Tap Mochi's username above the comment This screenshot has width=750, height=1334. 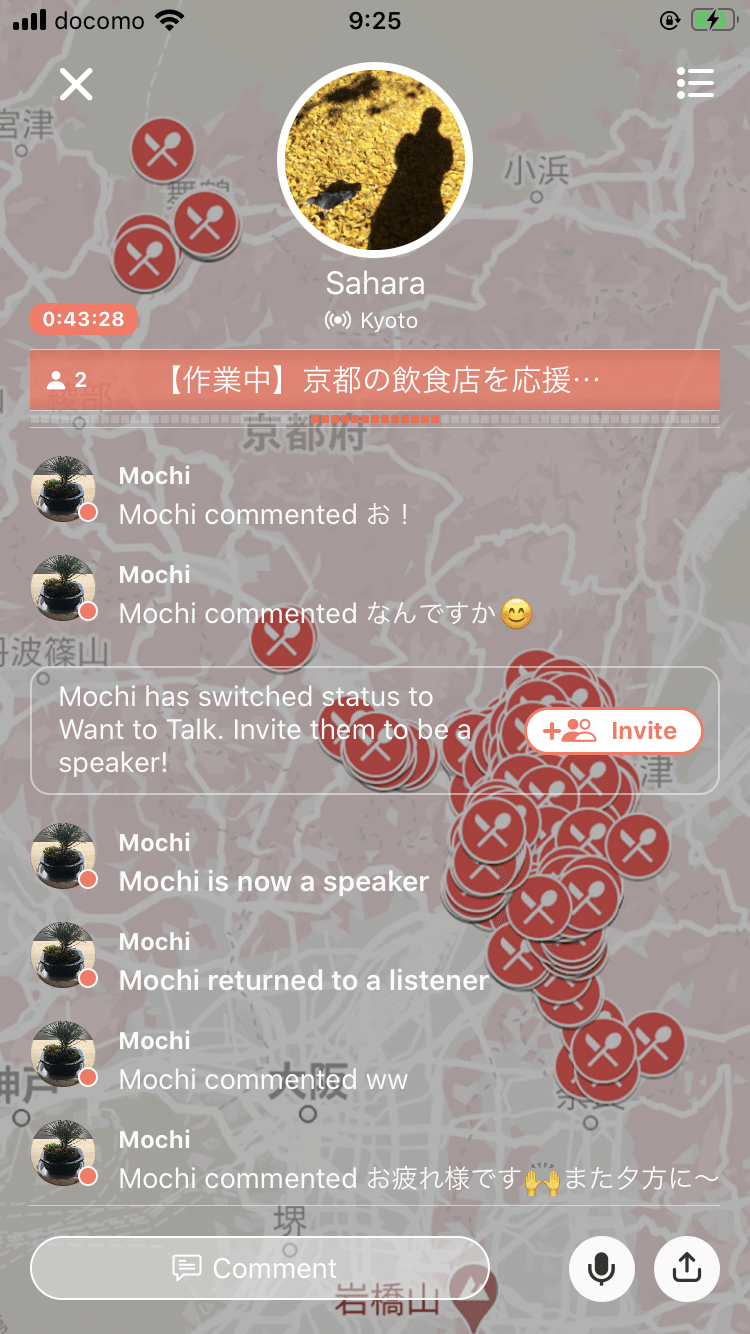click(x=154, y=476)
